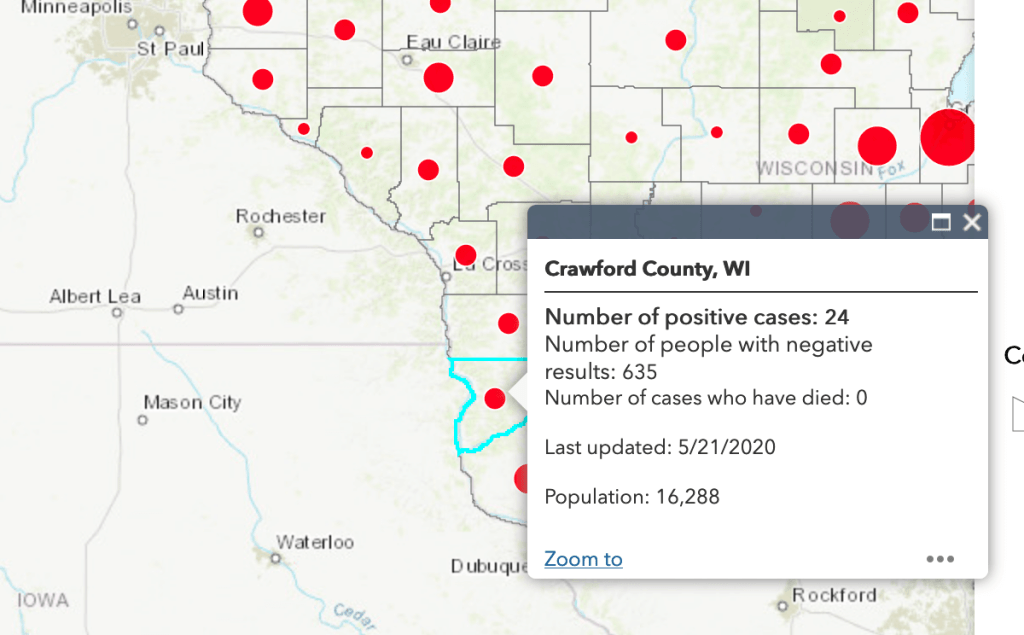Screen dimensions: 1024x635
Task: Close the Crawford County popup
Action: 971,223
